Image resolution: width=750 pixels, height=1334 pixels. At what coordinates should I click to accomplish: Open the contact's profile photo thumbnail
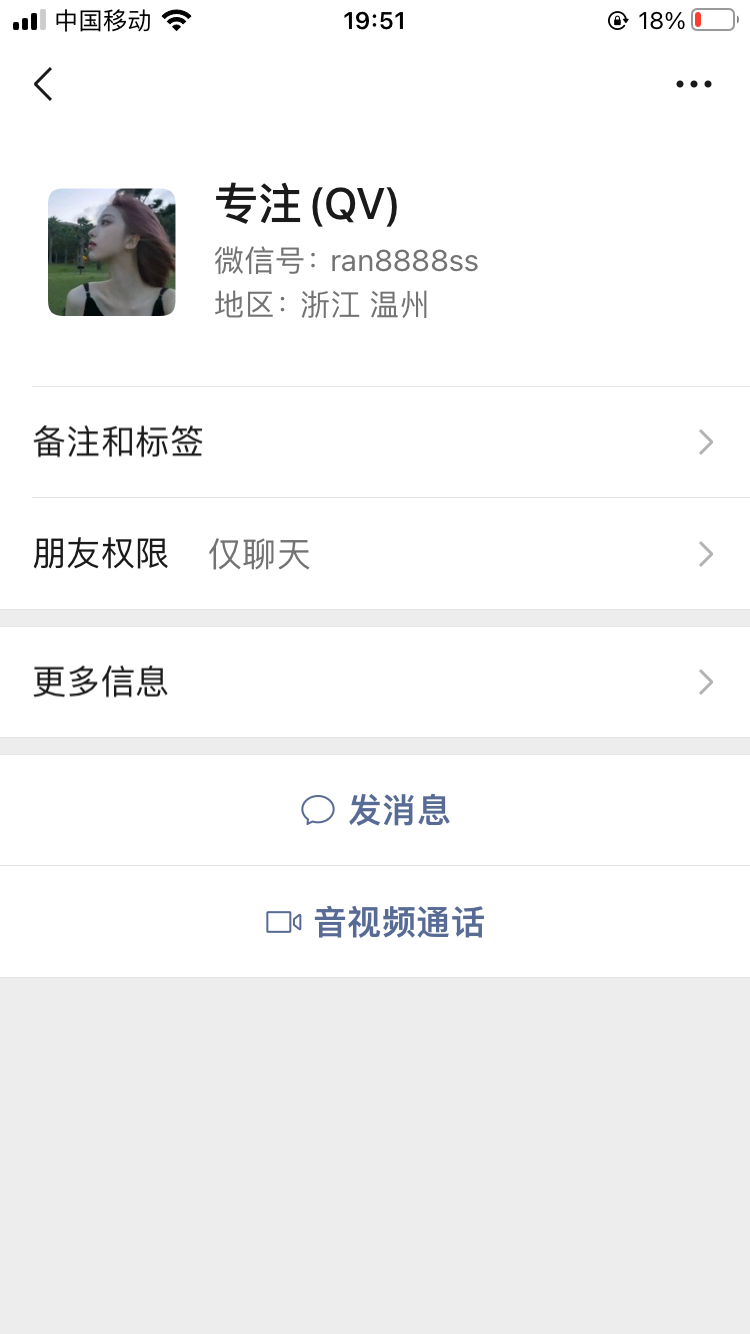coord(111,252)
